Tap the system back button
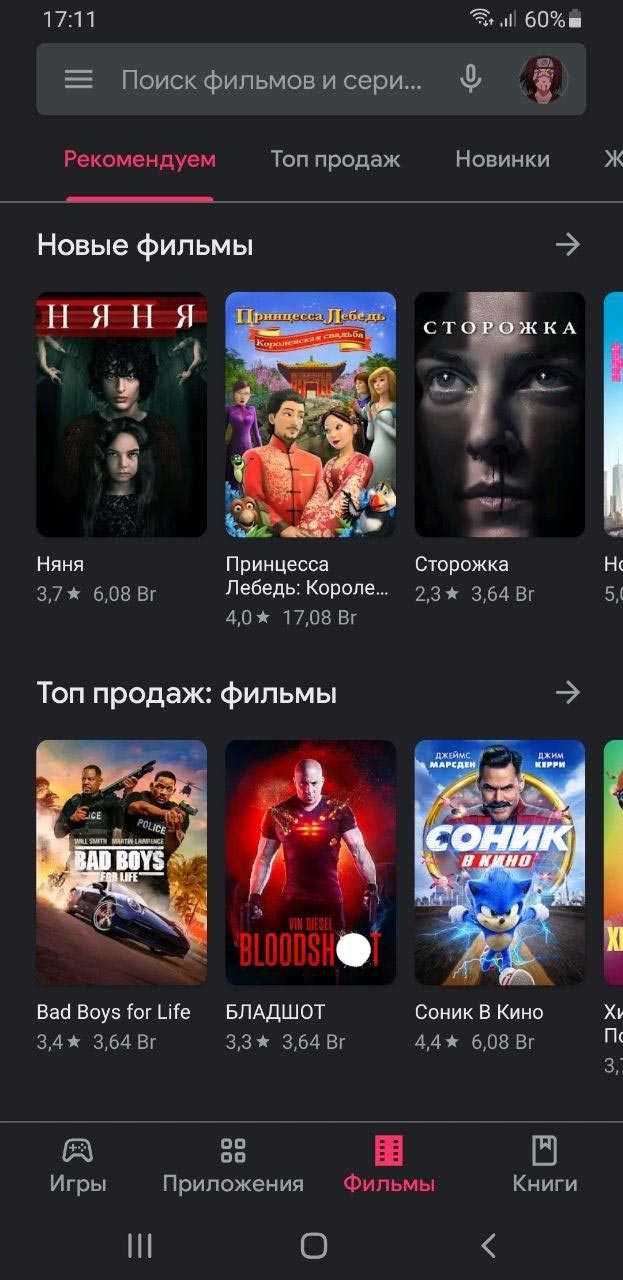 (x=488, y=1245)
